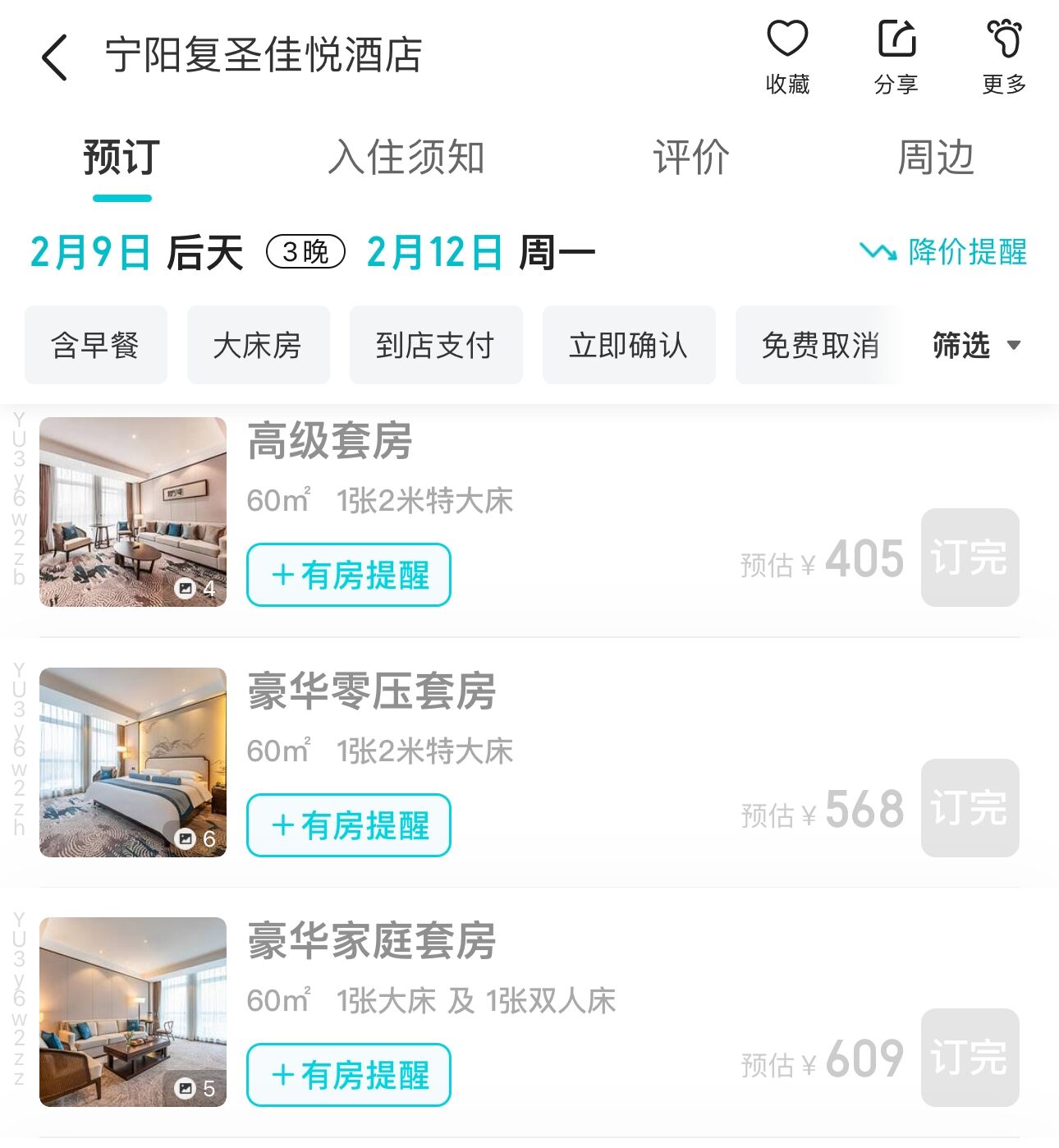This screenshot has height=1148, width=1059.
Task: Select the 免费取消 filter chip
Action: [x=819, y=345]
